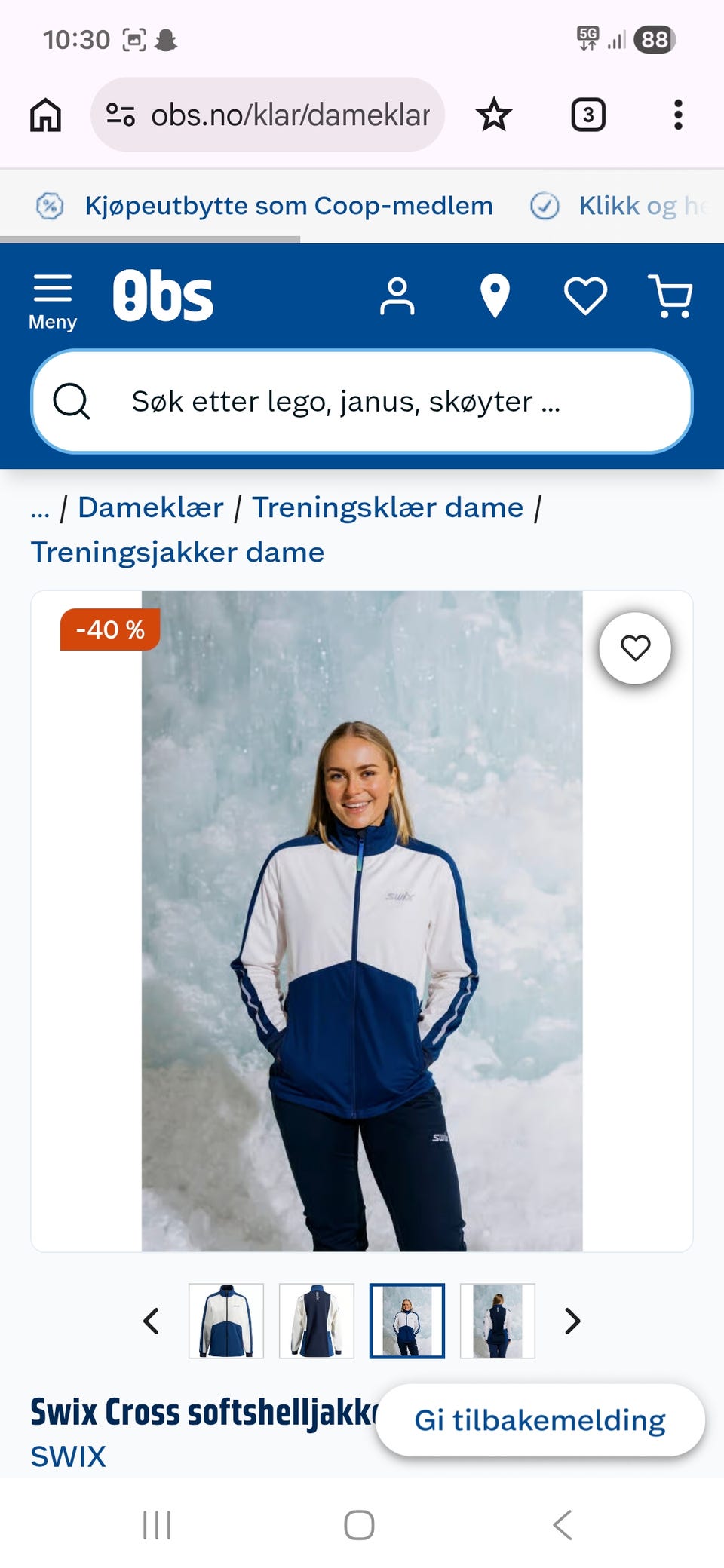
Task: Tap the search magnifier icon
Action: tap(72, 402)
